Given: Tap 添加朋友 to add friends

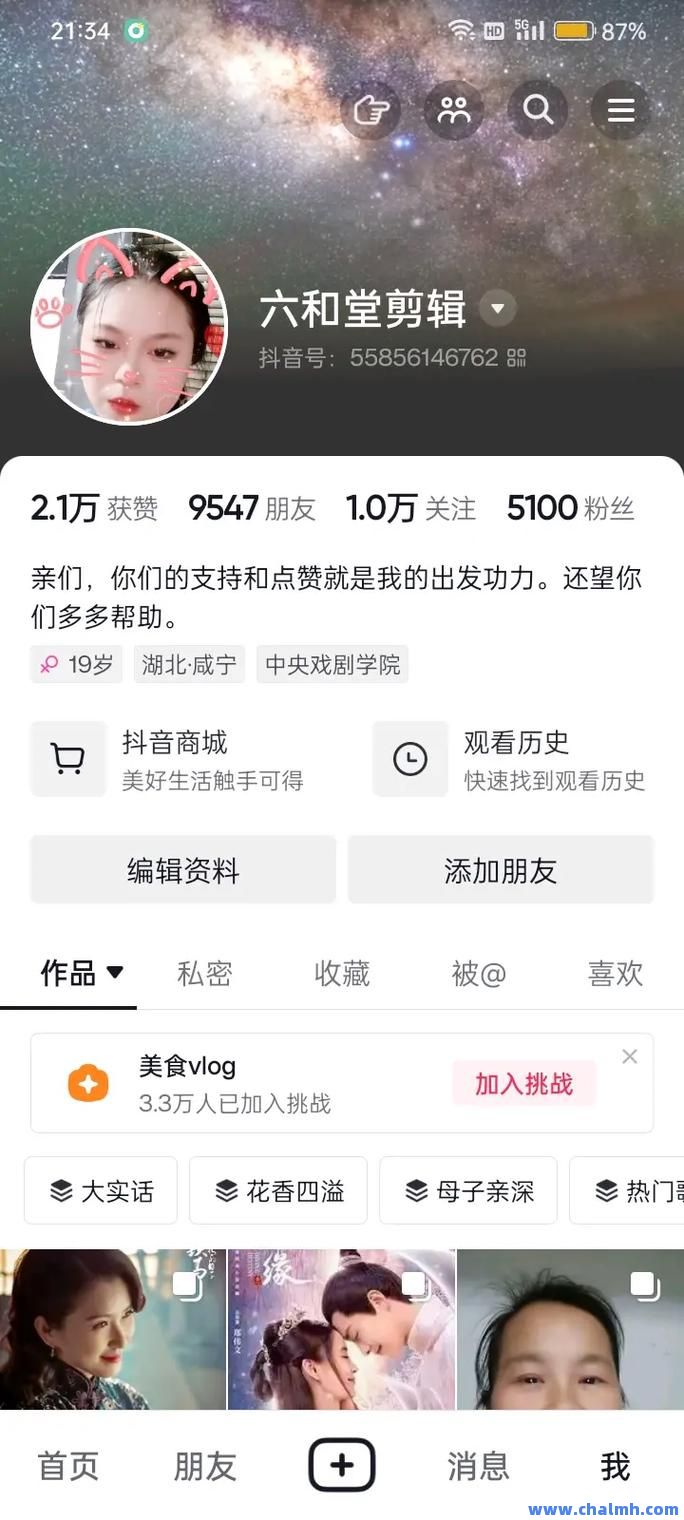Looking at the screenshot, I should click(501, 870).
